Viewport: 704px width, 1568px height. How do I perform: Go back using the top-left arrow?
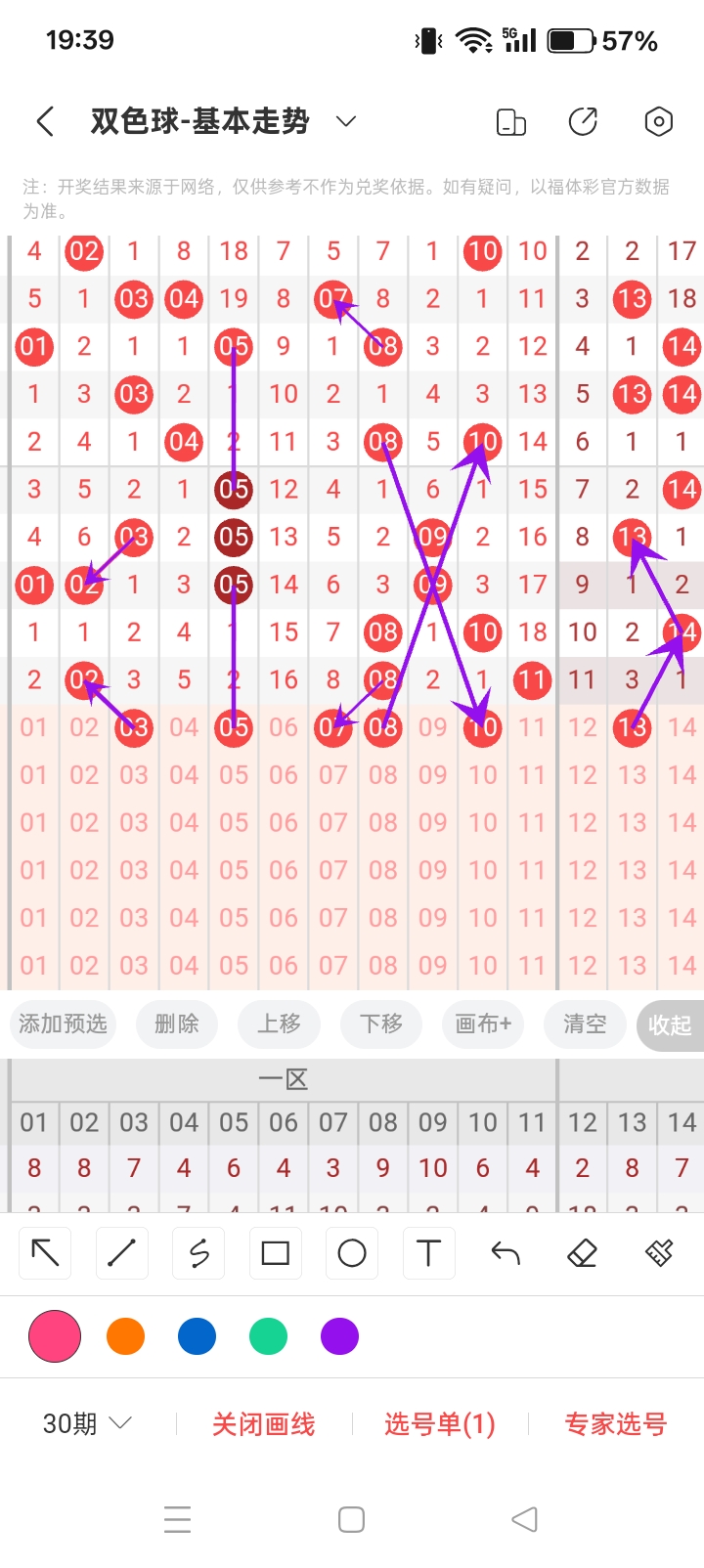pos(45,122)
